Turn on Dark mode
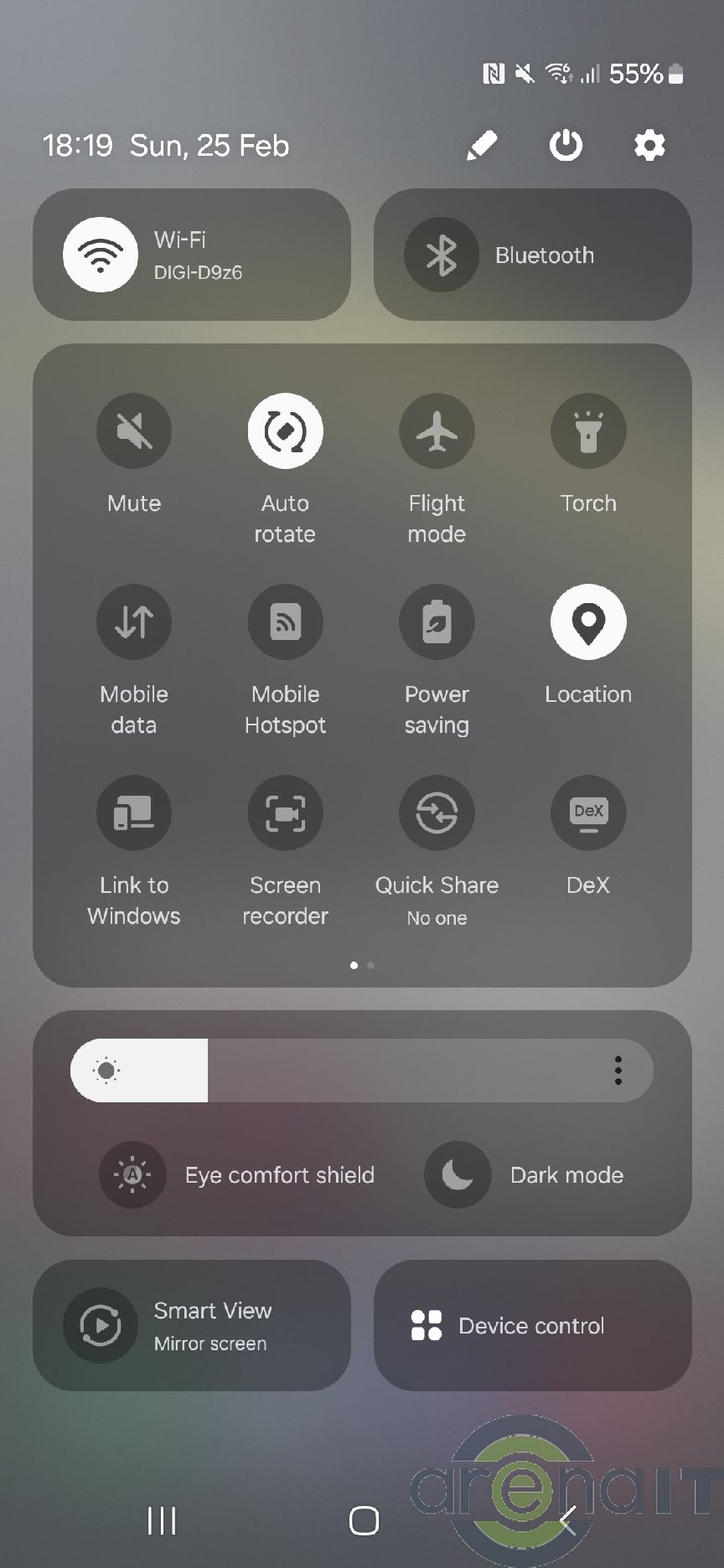This screenshot has height=1568, width=724. point(458,1175)
